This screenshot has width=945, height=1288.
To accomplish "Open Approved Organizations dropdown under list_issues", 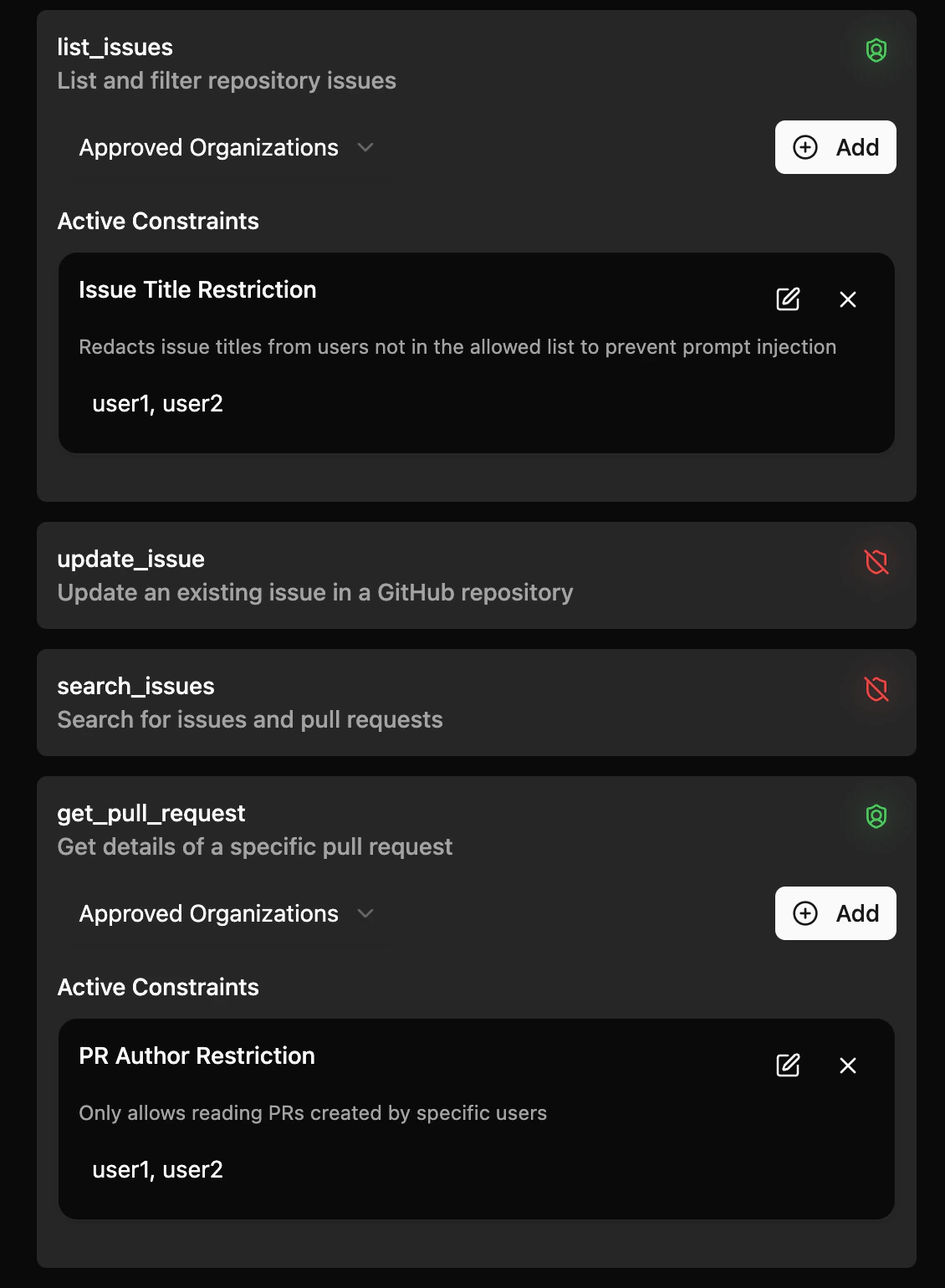I will 225,148.
